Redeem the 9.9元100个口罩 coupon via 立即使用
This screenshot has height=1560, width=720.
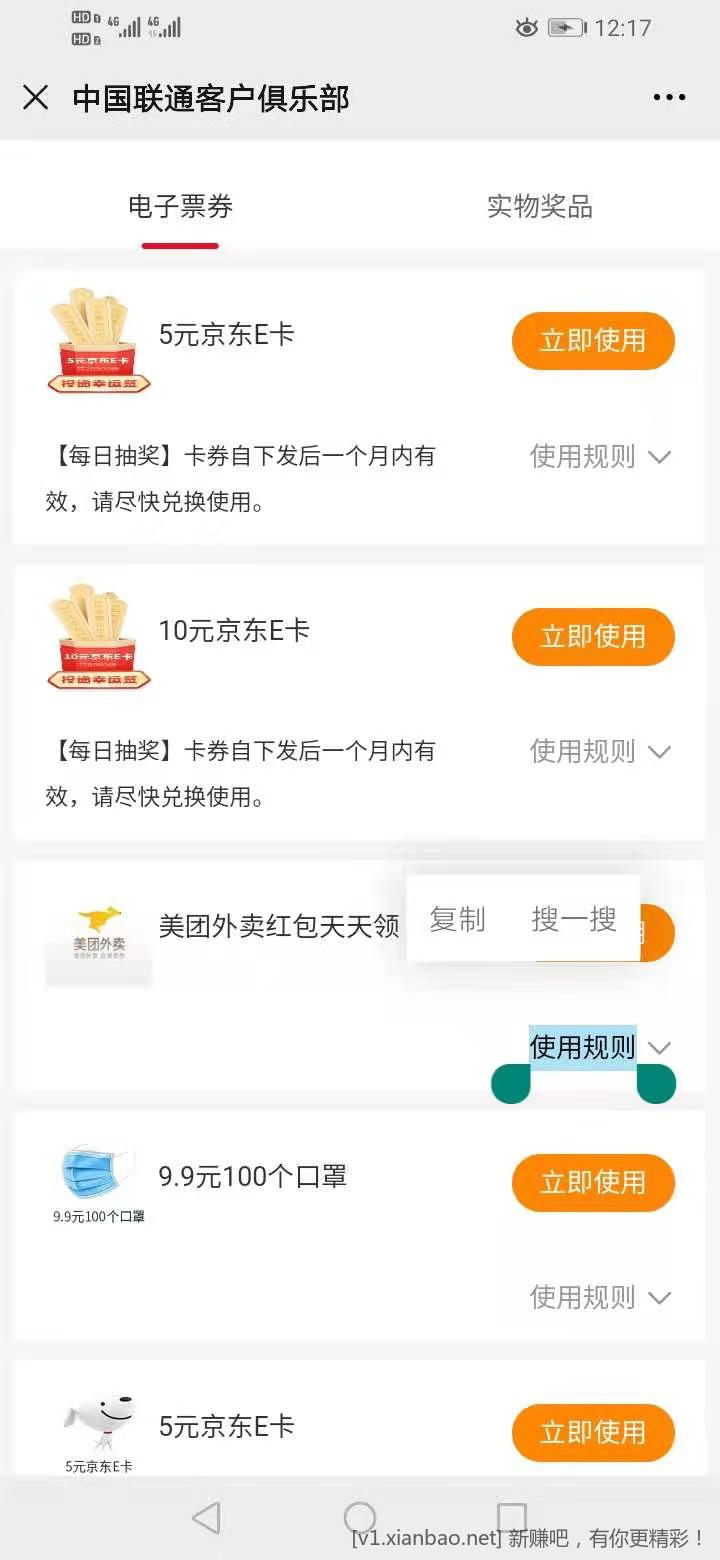(593, 1182)
